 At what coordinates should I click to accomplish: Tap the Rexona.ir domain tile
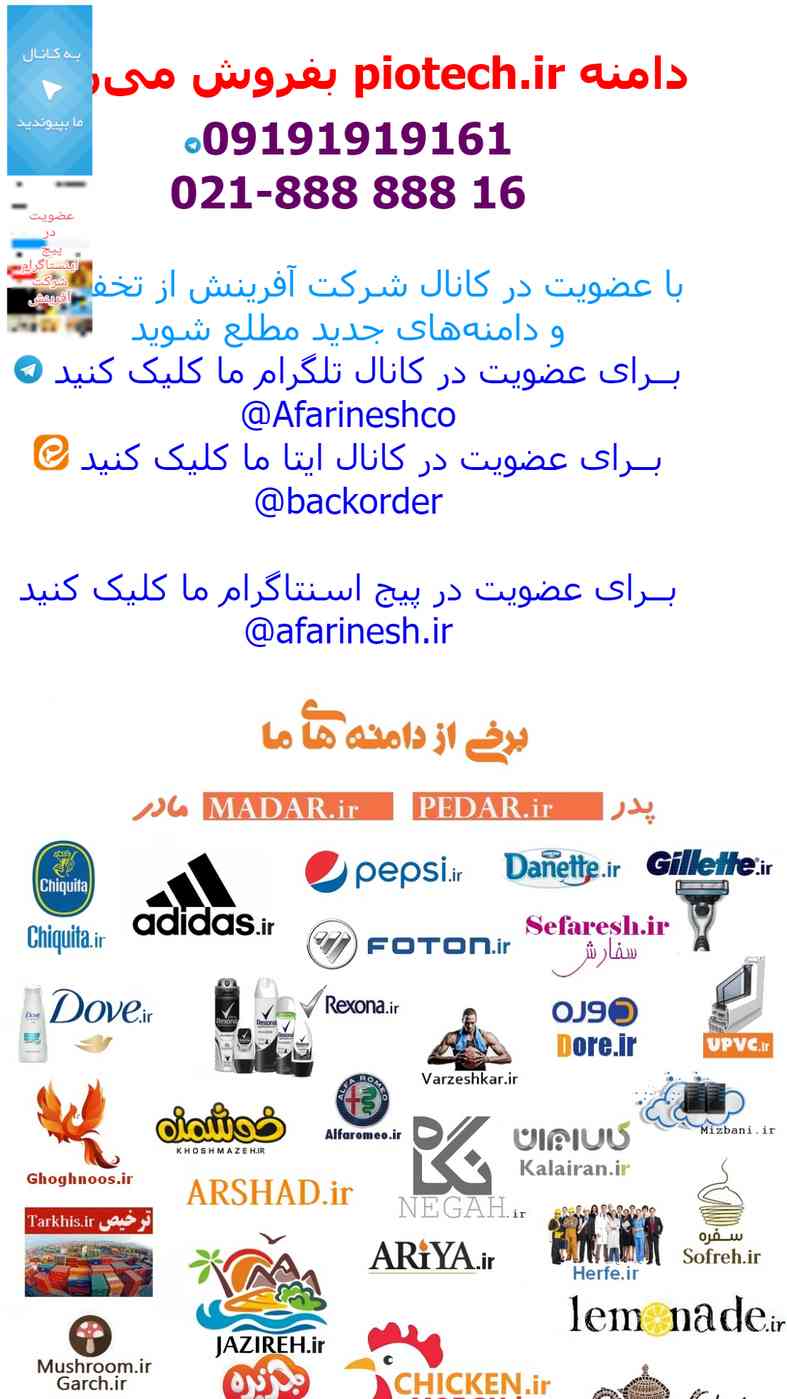[305, 1027]
